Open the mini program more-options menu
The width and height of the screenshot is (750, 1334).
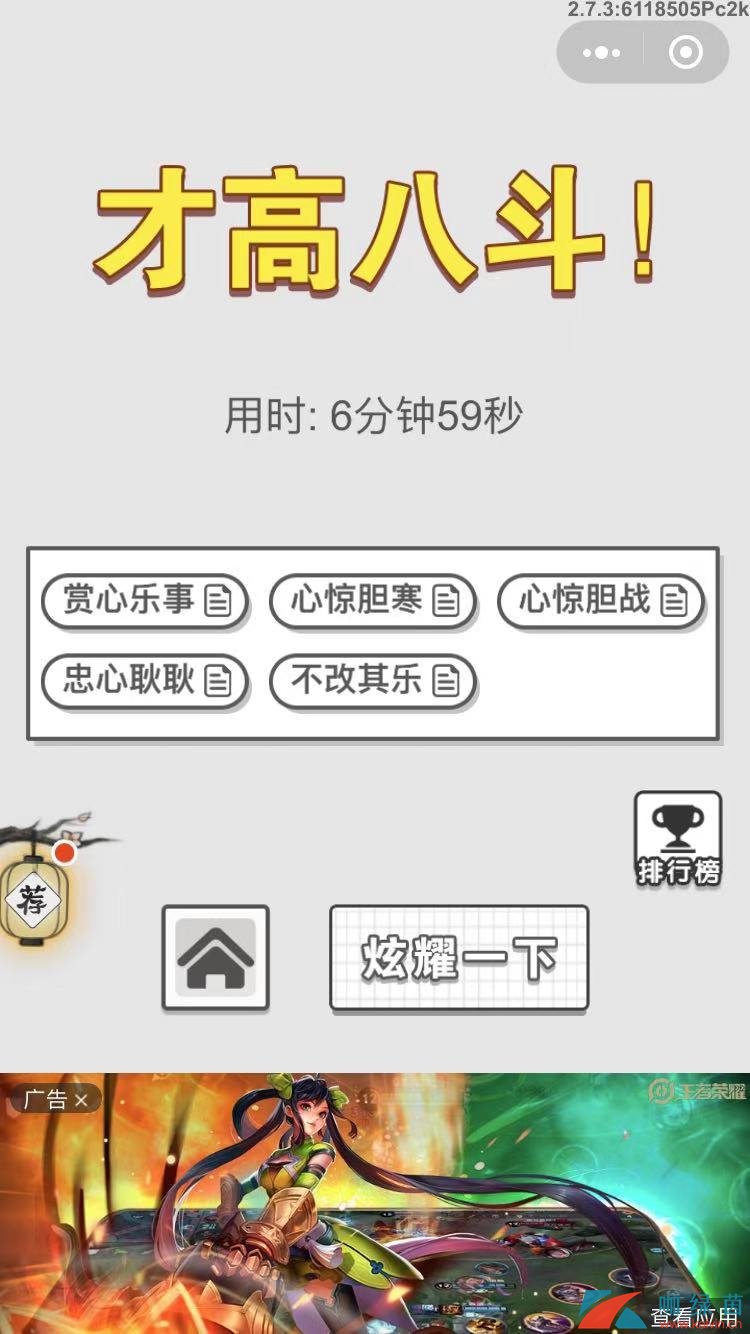[601, 53]
